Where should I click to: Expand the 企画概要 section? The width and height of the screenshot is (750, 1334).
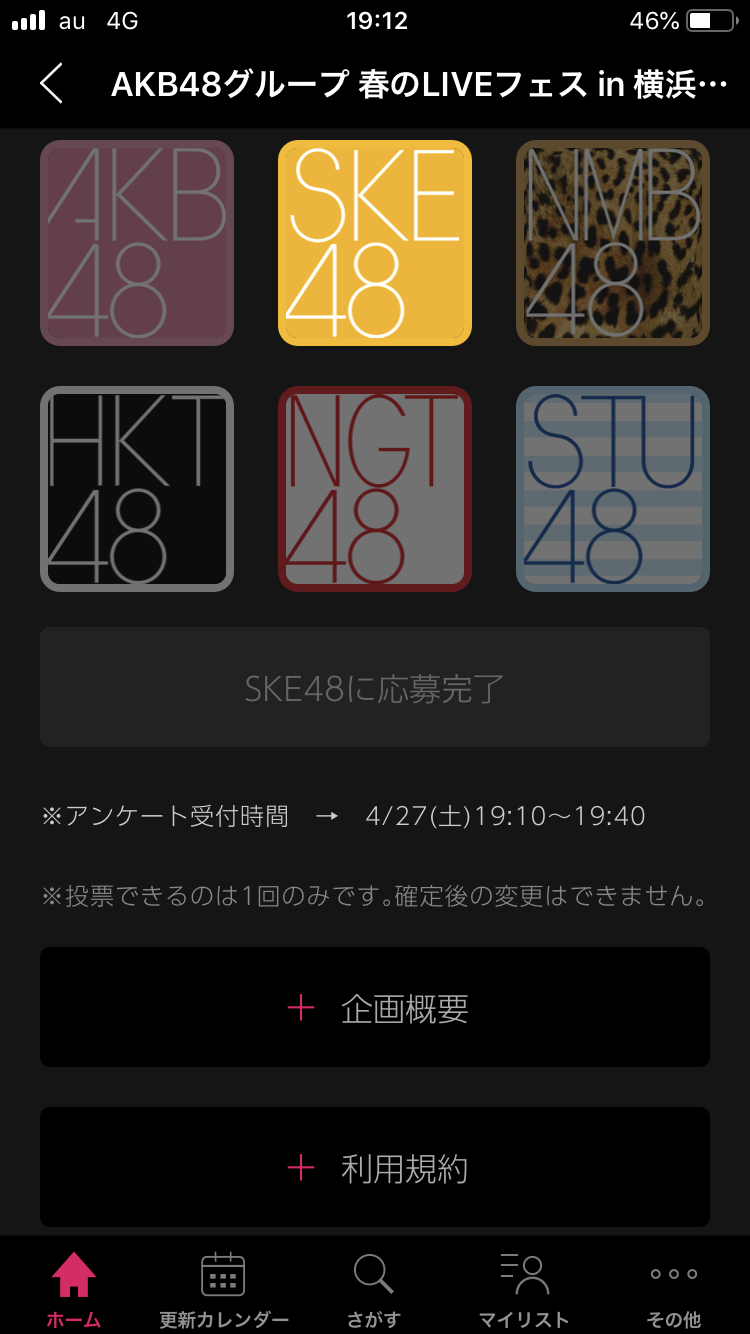pyautogui.click(x=375, y=1007)
